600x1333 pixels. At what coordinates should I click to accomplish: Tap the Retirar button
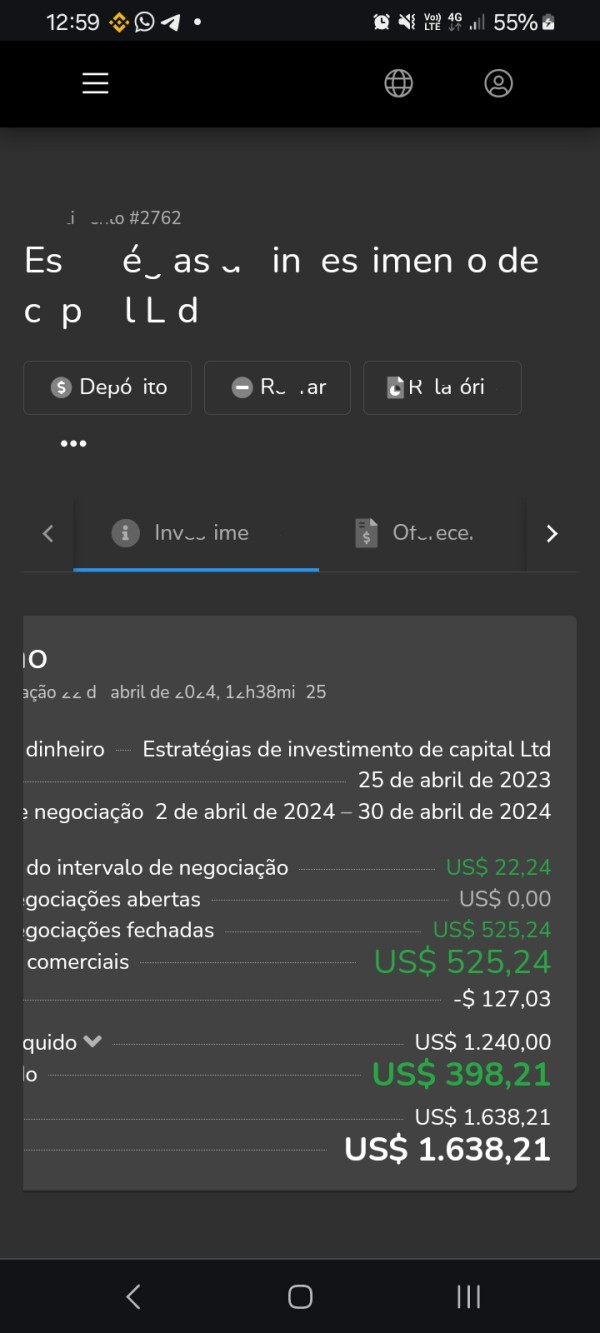click(277, 387)
